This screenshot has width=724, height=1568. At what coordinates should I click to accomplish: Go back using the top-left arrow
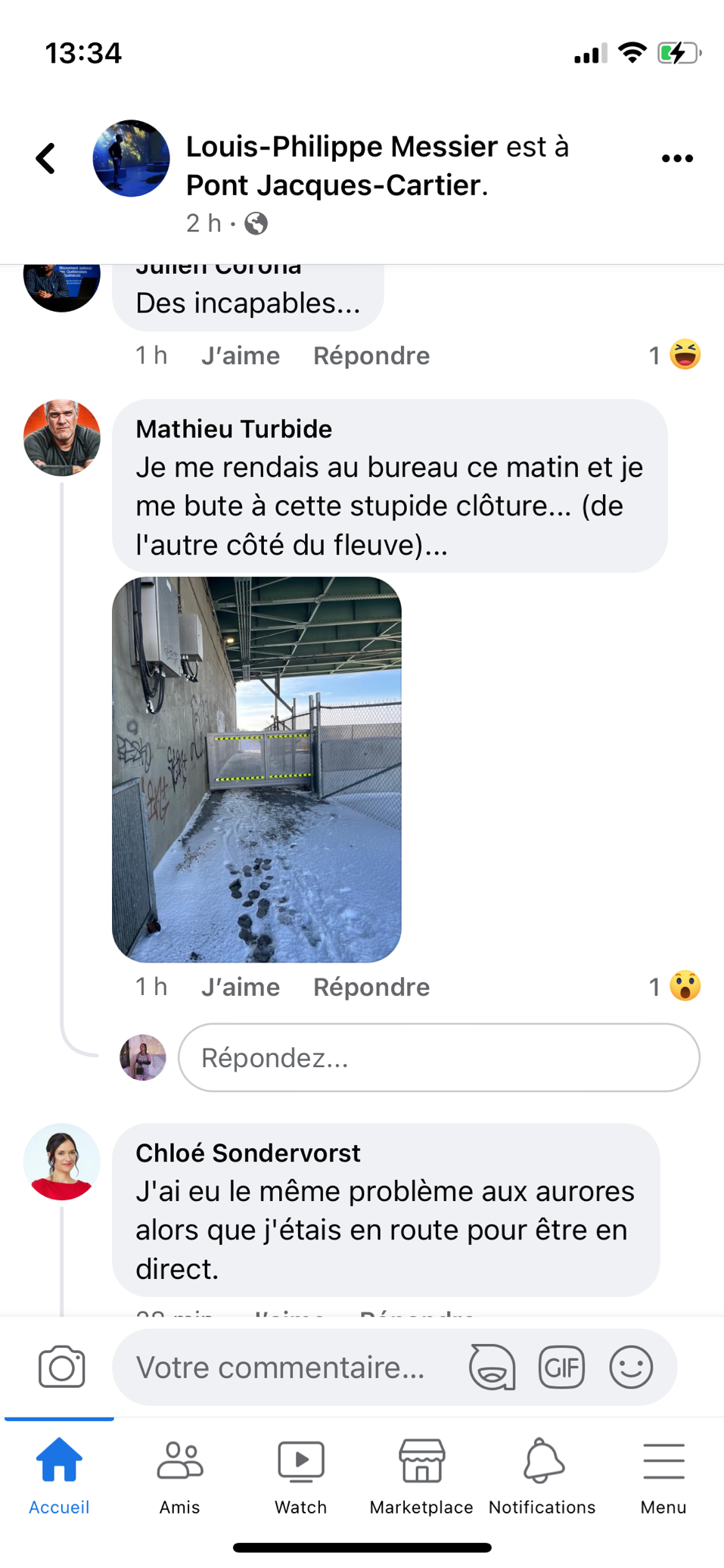pos(46,159)
